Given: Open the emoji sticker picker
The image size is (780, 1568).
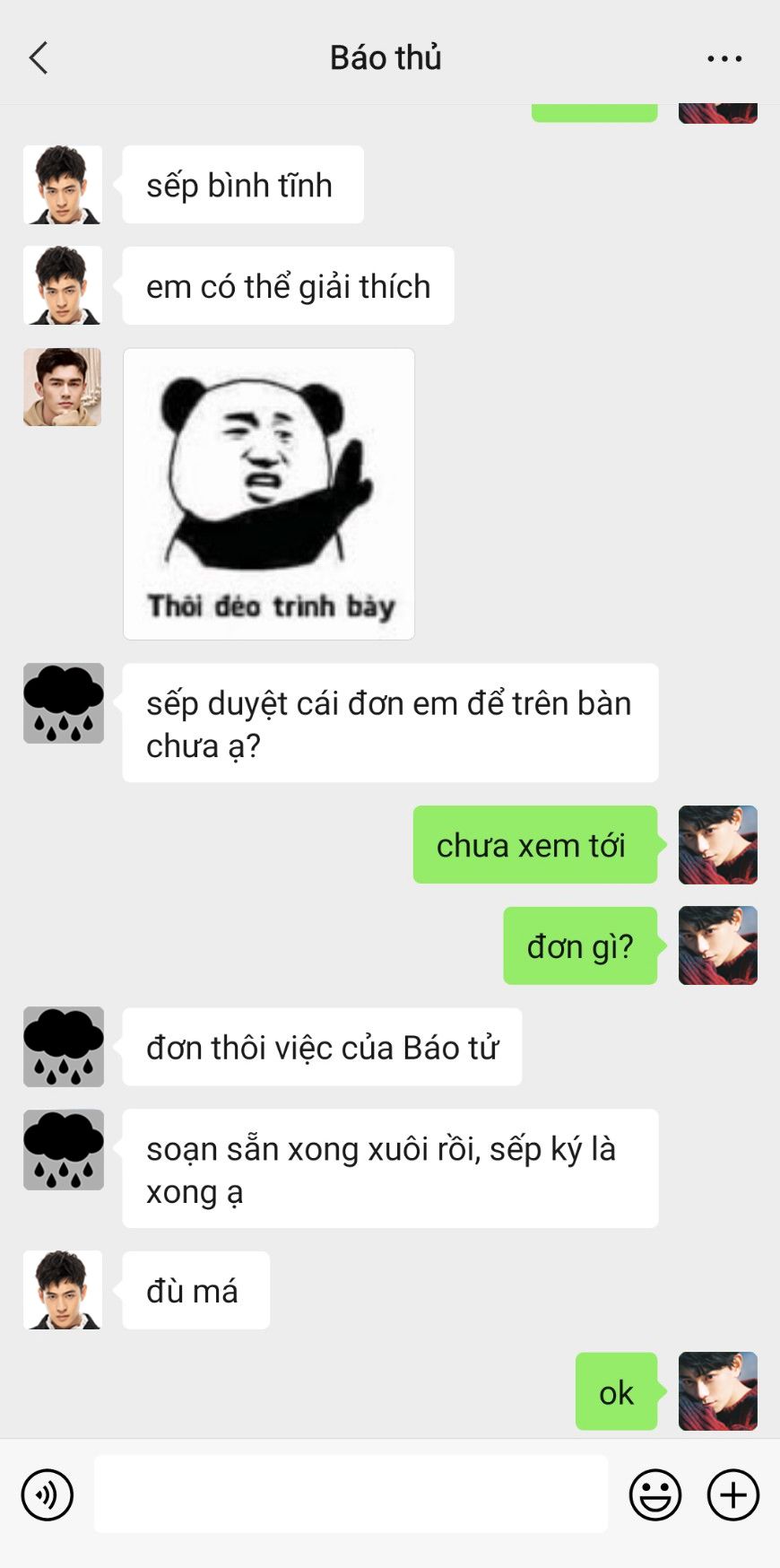Looking at the screenshot, I should click(x=655, y=1494).
